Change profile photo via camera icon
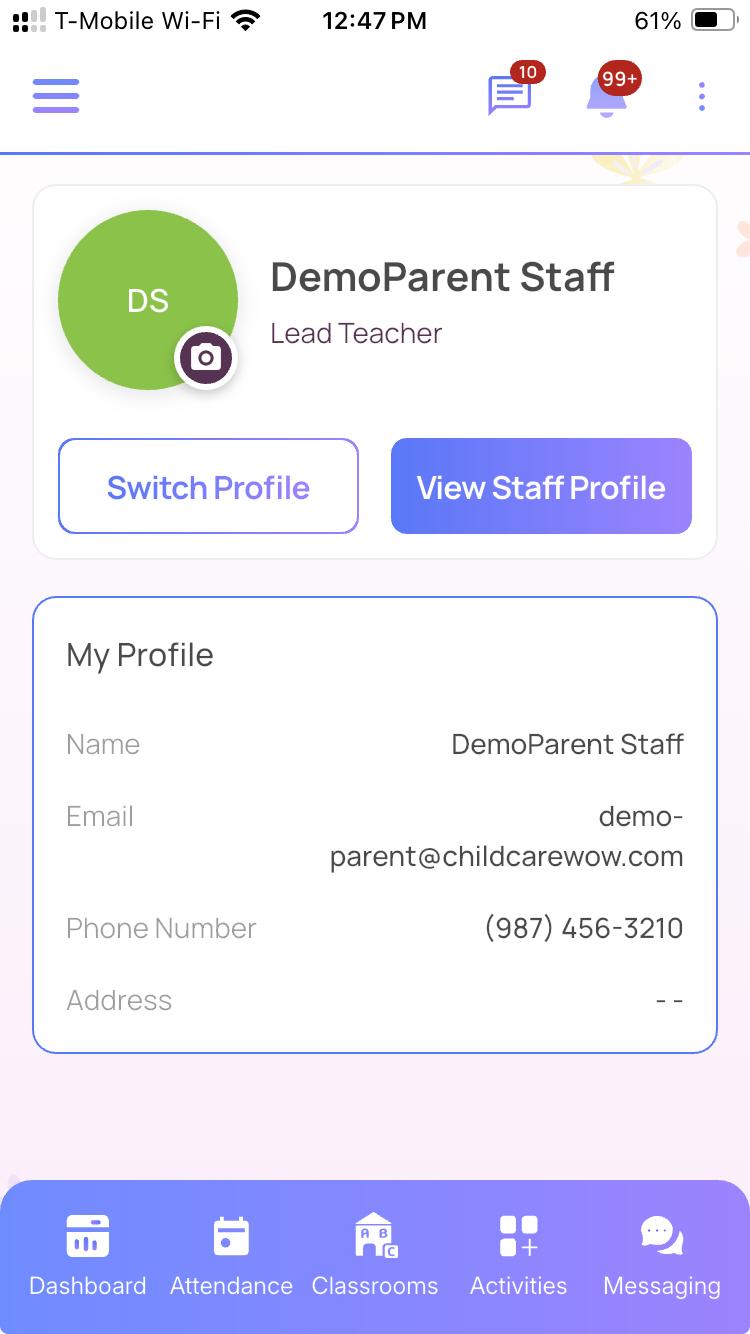This screenshot has height=1334, width=750. click(x=205, y=358)
